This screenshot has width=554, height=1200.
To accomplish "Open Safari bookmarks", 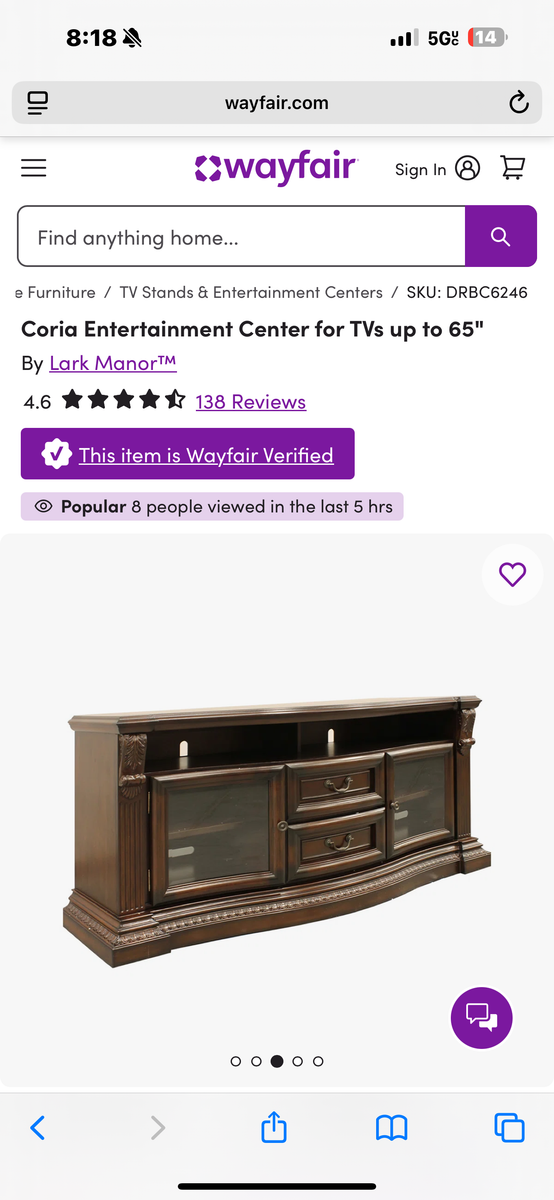I will pyautogui.click(x=391, y=1128).
